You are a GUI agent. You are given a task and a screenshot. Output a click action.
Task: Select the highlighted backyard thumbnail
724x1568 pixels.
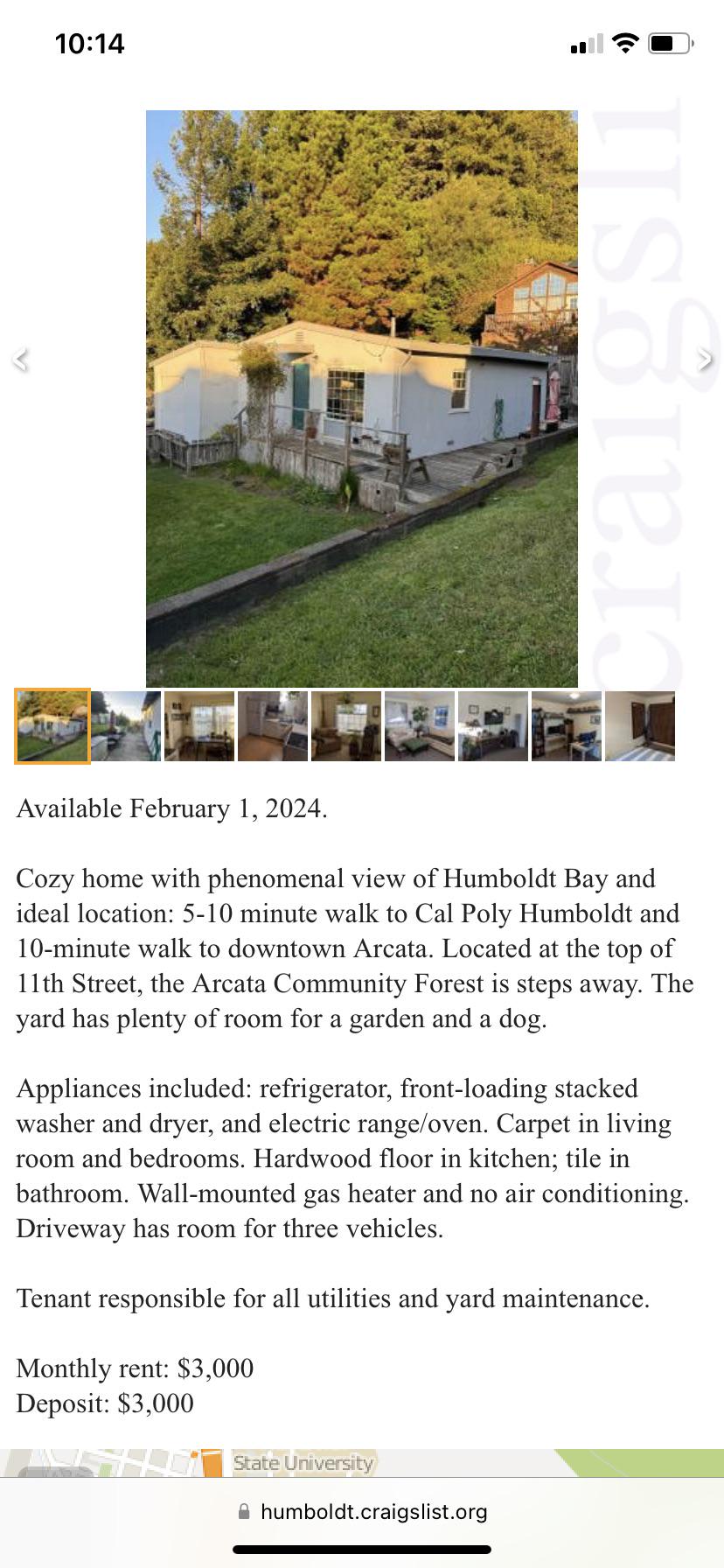(x=52, y=725)
